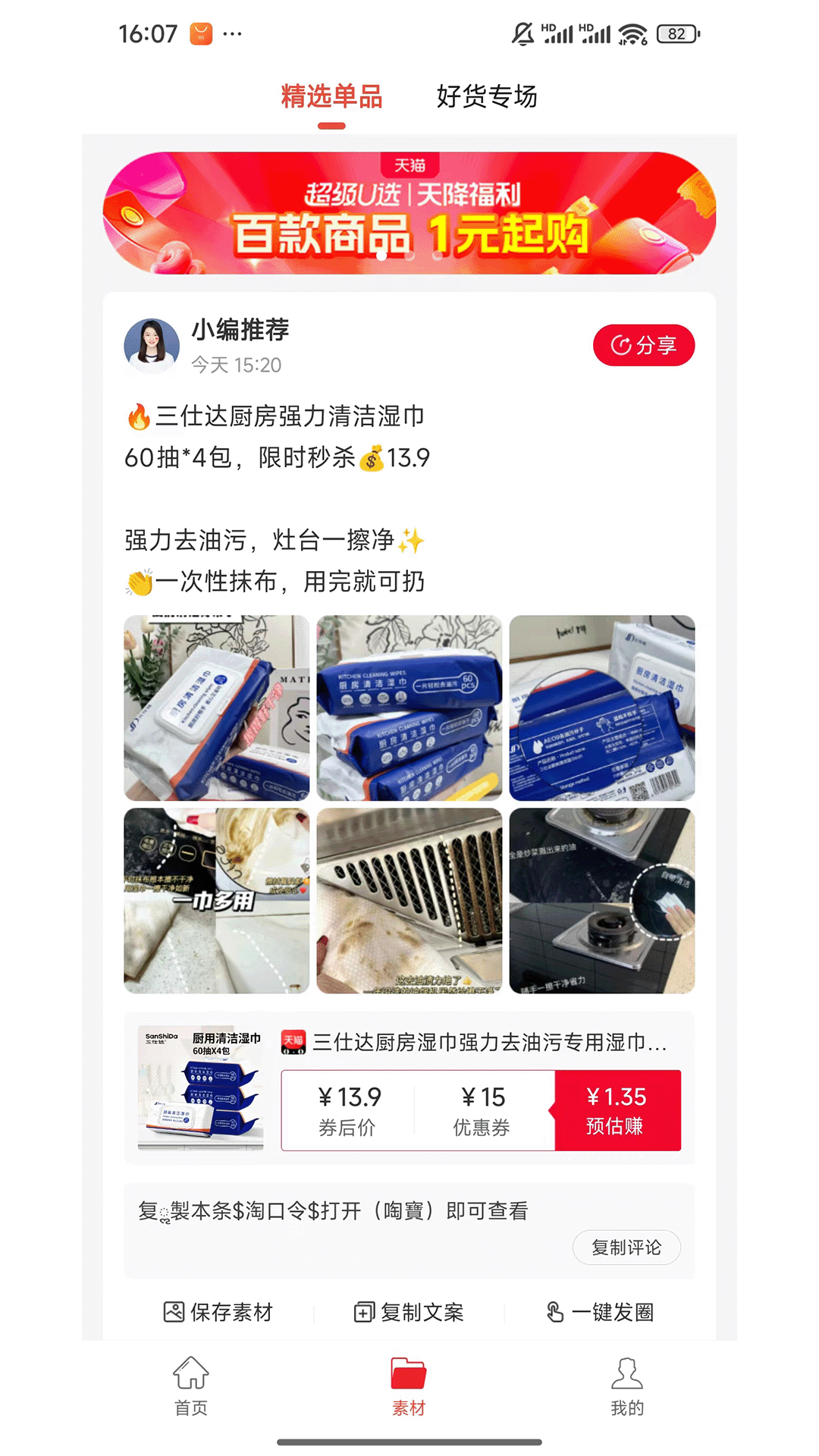Tap the 一键发圈 share-to-moments icon
The height and width of the screenshot is (1456, 819).
(x=554, y=1313)
